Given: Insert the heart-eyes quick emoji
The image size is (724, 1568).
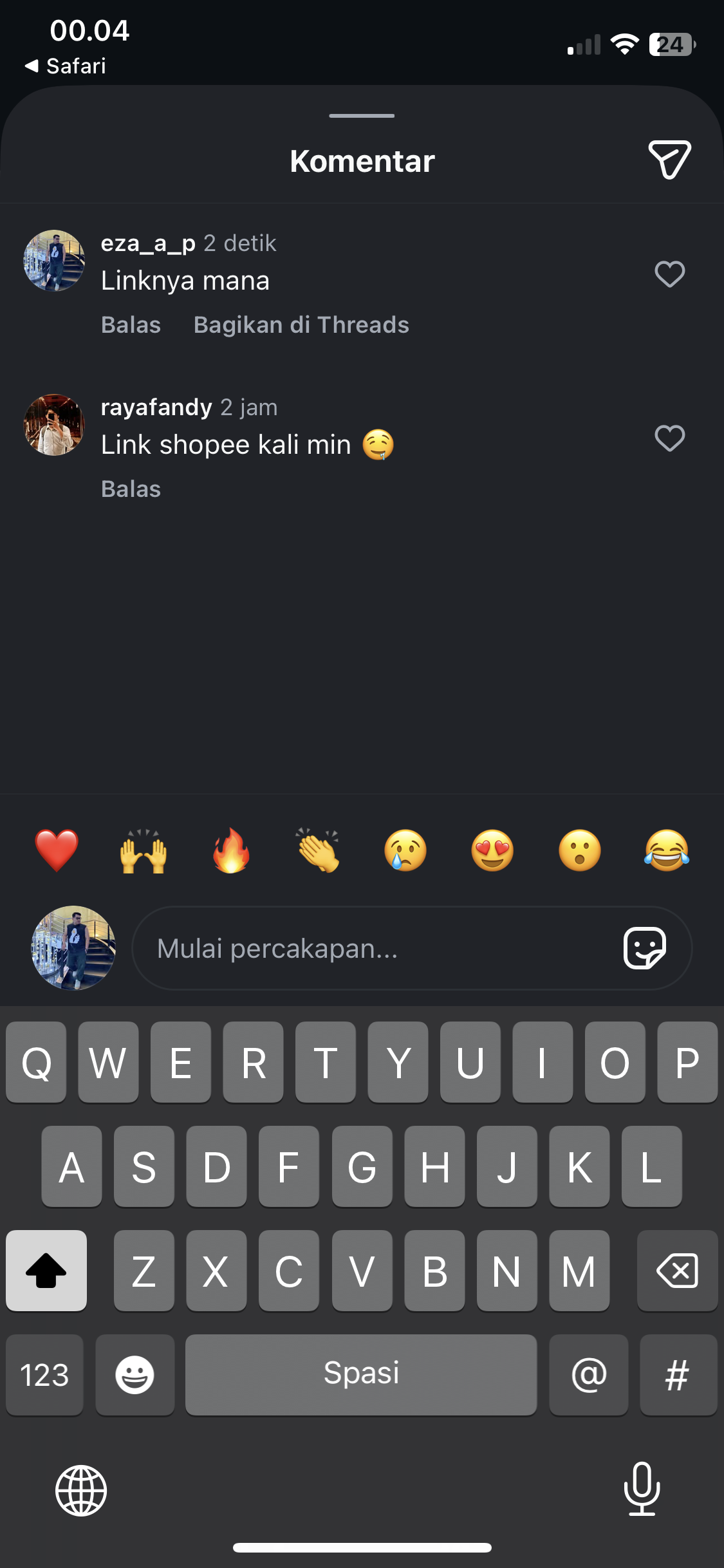Looking at the screenshot, I should pyautogui.click(x=492, y=850).
